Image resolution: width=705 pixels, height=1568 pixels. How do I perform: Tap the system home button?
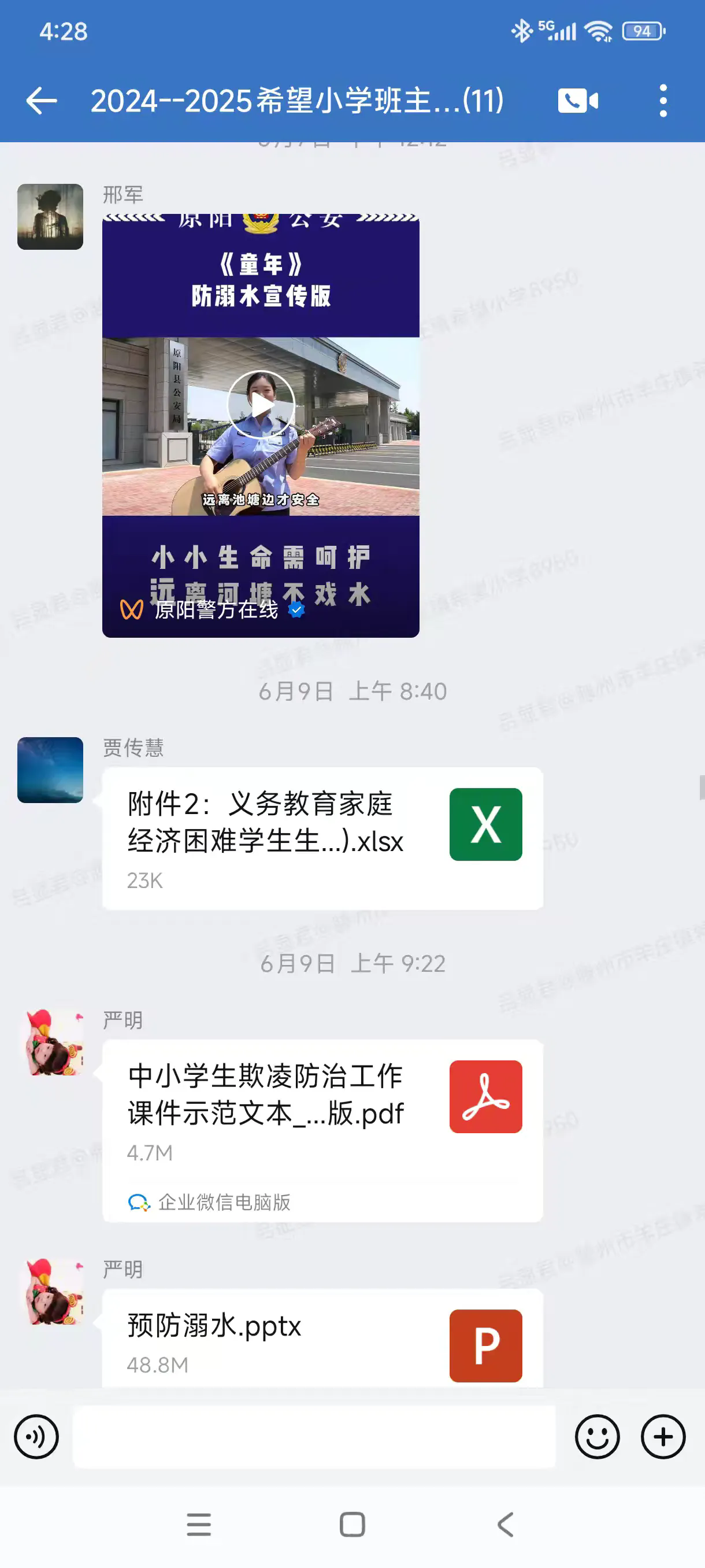click(x=352, y=1525)
